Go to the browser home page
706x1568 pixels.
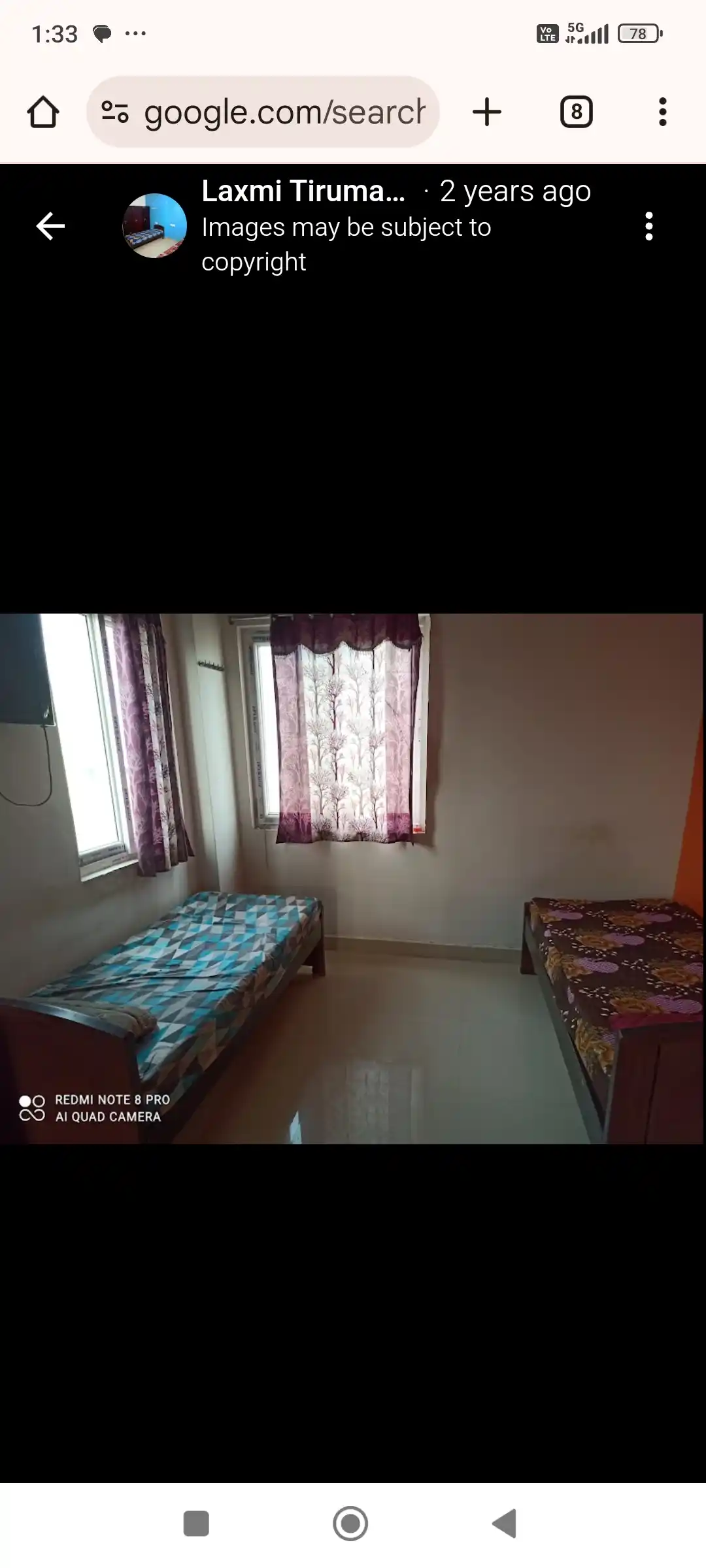(43, 112)
